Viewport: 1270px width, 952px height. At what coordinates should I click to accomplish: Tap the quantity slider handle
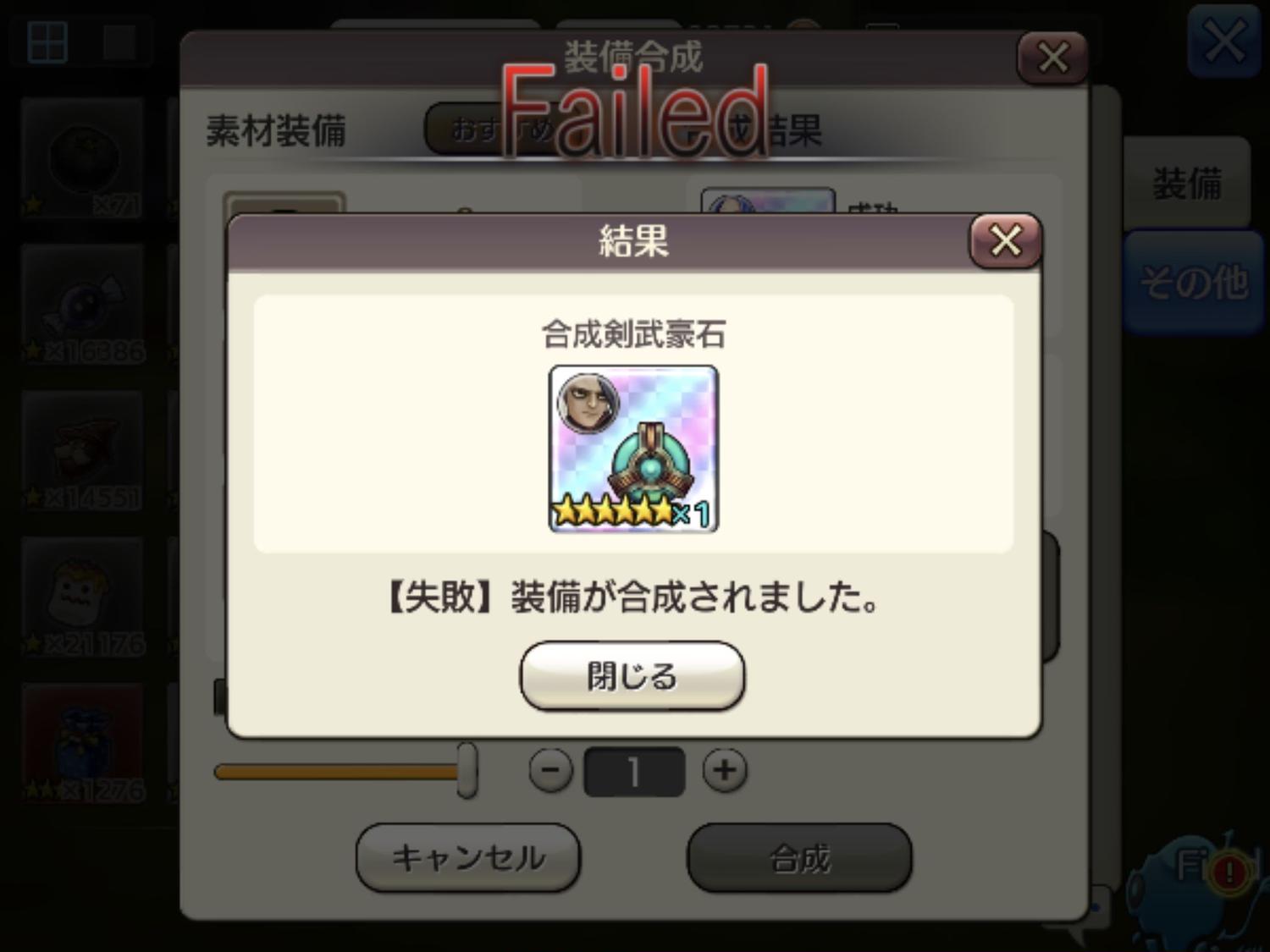tap(467, 770)
